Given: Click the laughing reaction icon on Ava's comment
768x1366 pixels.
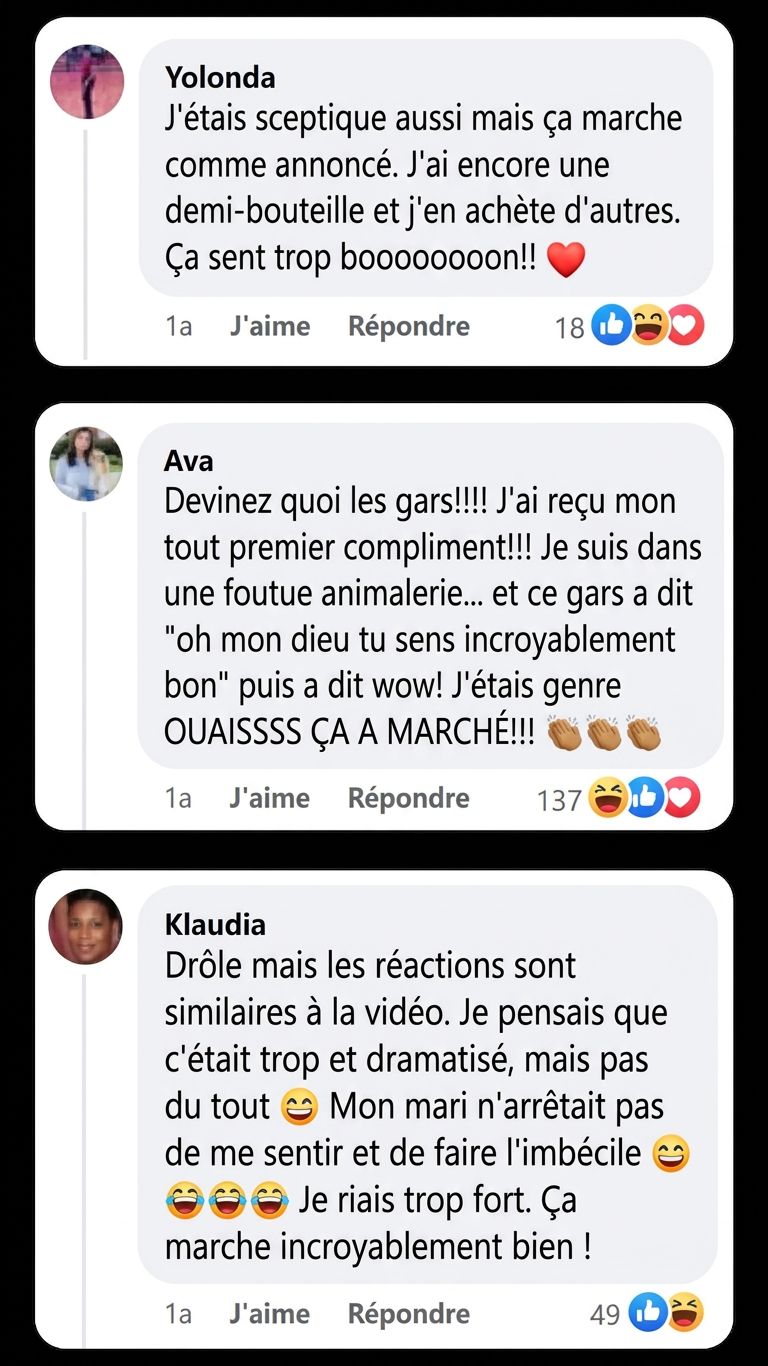Looking at the screenshot, I should click(608, 798).
